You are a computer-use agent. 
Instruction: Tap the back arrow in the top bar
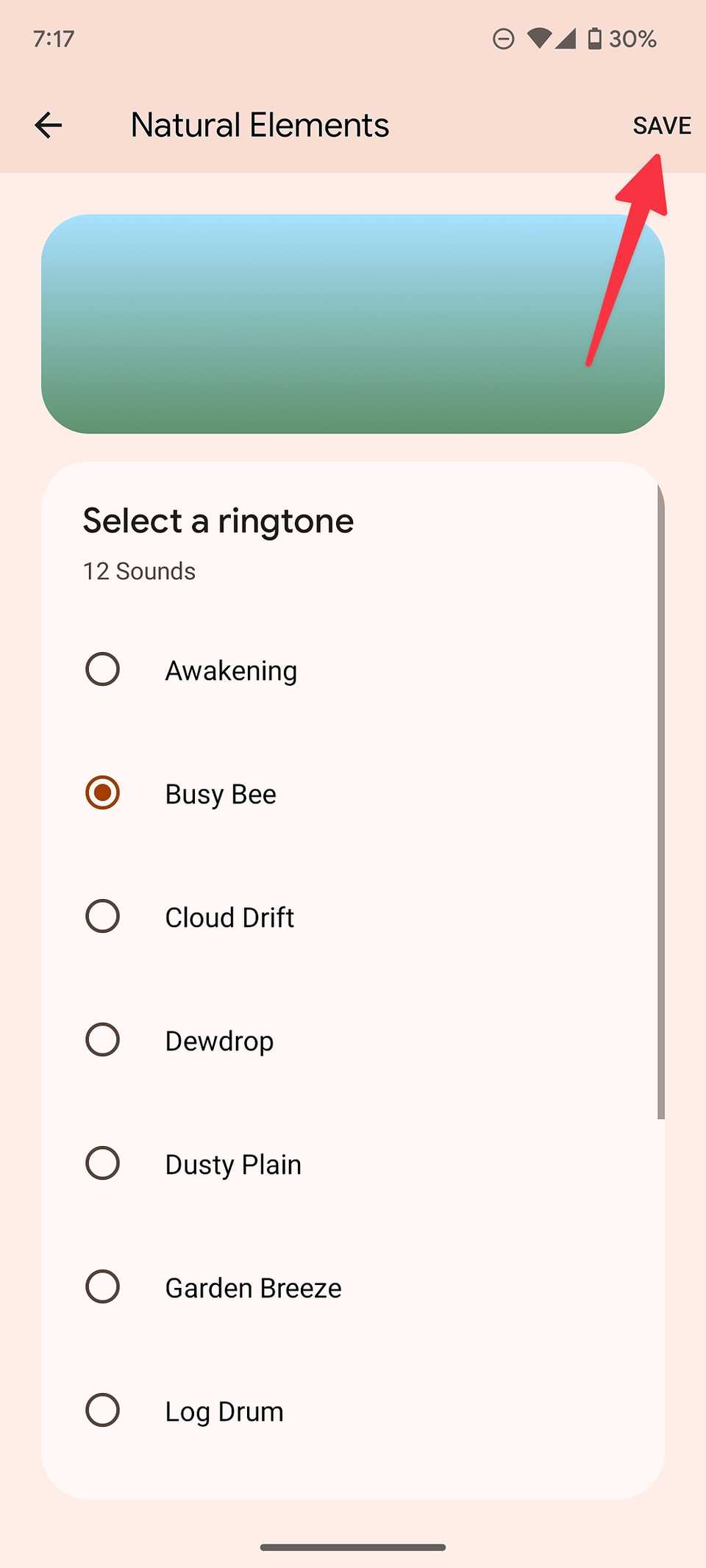(x=47, y=125)
